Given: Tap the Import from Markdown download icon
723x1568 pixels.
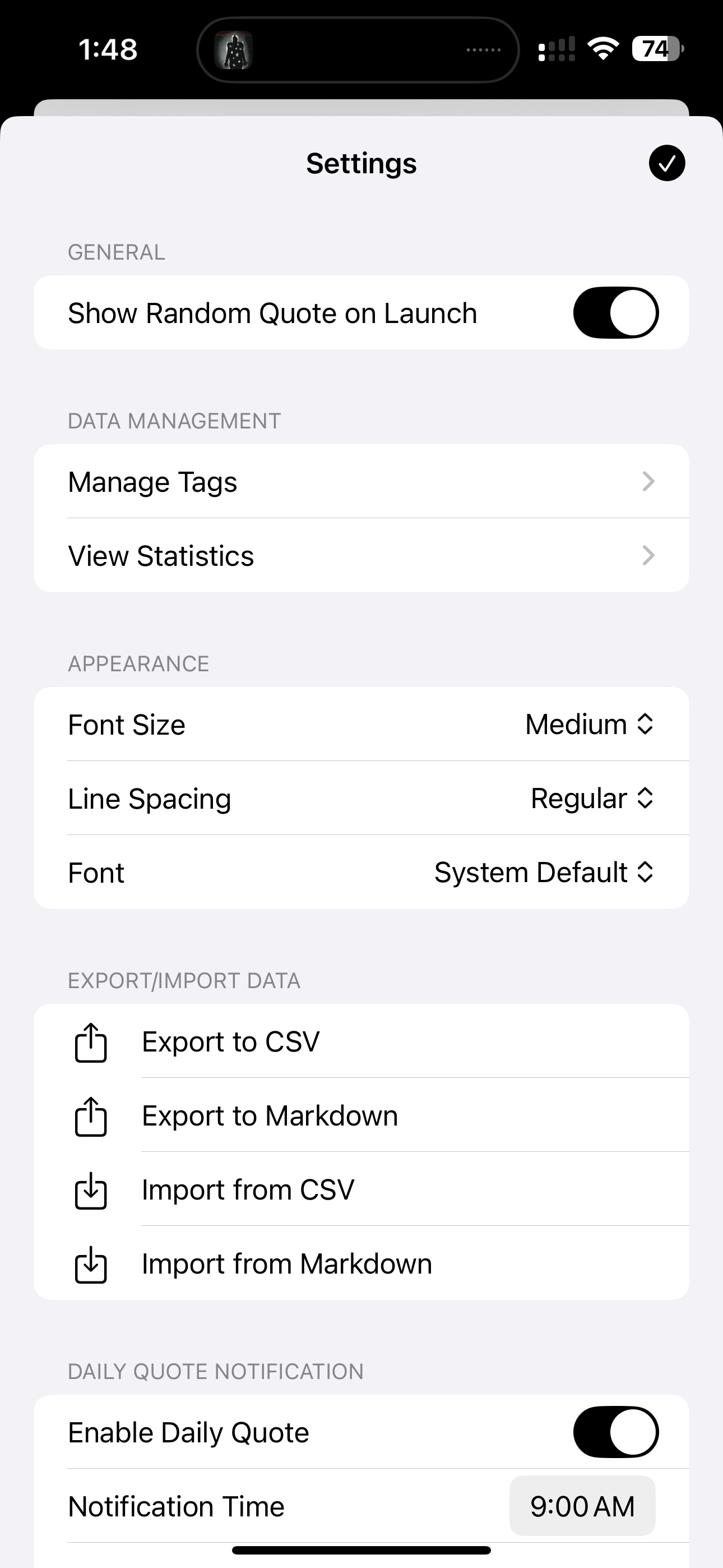Looking at the screenshot, I should coord(90,1263).
